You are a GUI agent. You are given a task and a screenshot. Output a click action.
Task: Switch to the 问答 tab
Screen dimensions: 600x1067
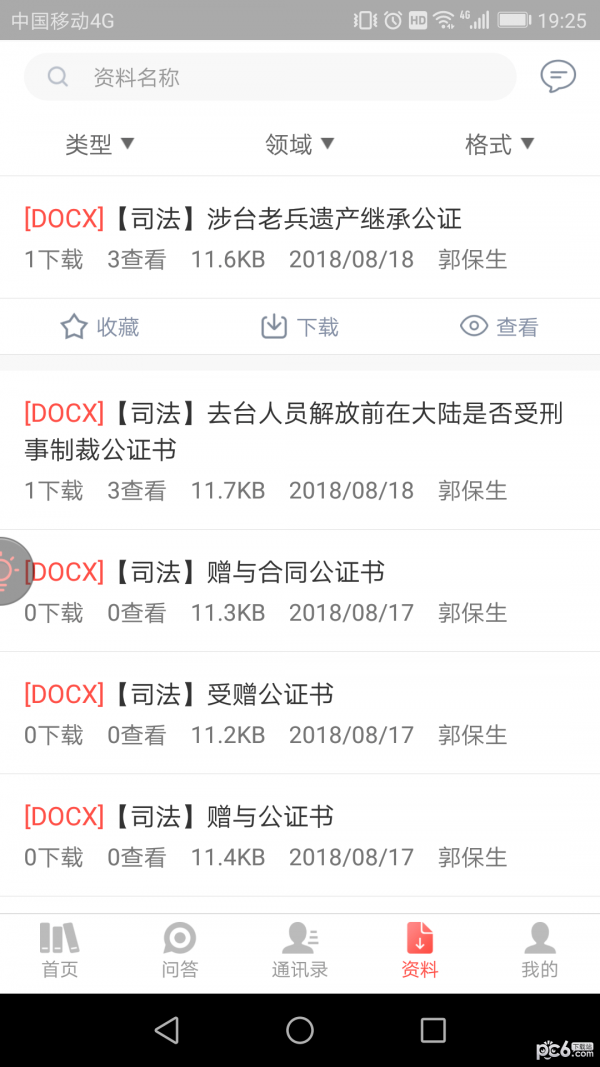click(179, 950)
